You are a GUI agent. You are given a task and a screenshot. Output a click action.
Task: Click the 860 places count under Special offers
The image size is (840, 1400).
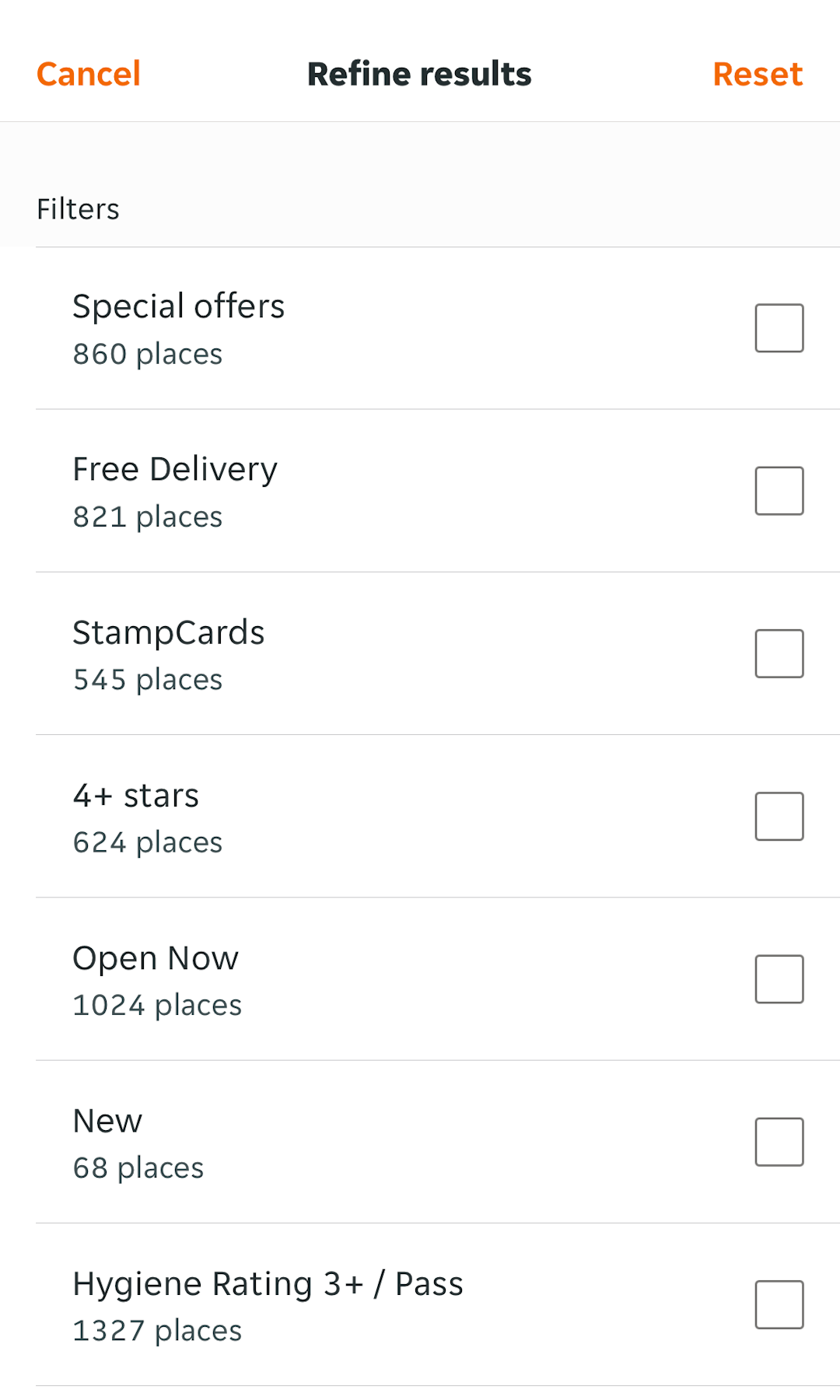pos(147,354)
